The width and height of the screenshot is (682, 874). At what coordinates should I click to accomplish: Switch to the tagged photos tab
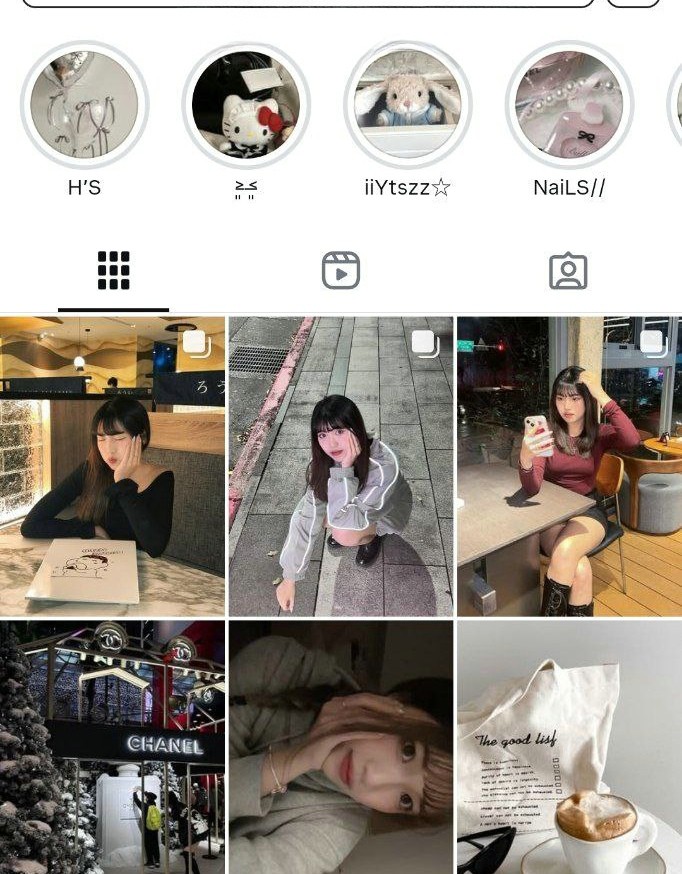[568, 271]
